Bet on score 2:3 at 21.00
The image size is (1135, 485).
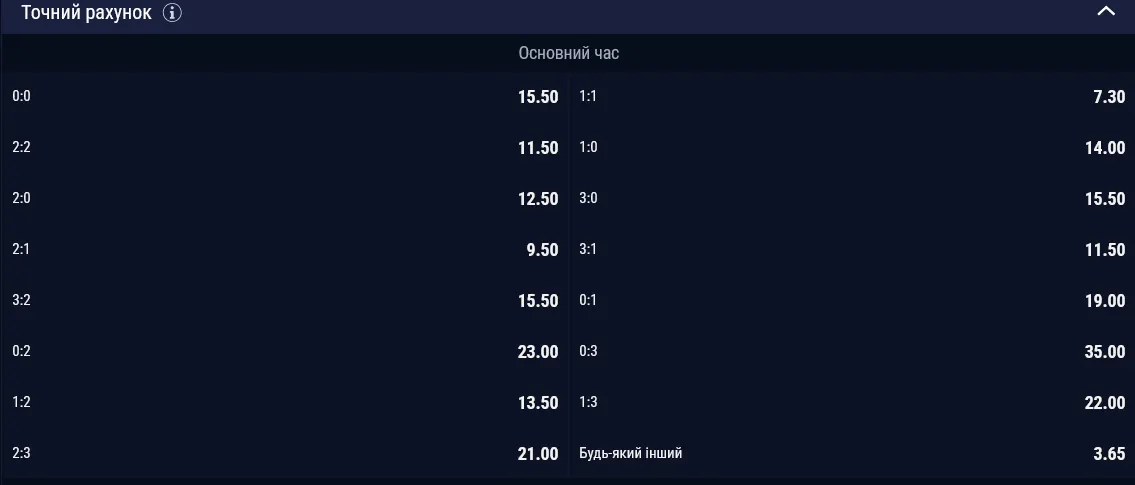(x=285, y=454)
